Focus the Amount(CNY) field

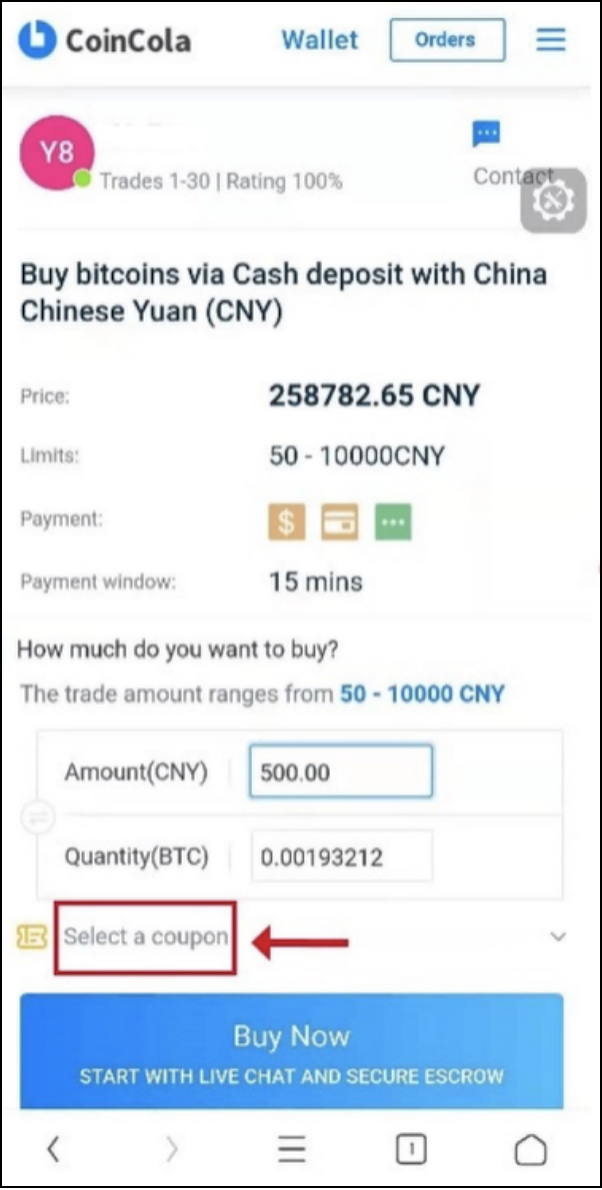point(341,771)
